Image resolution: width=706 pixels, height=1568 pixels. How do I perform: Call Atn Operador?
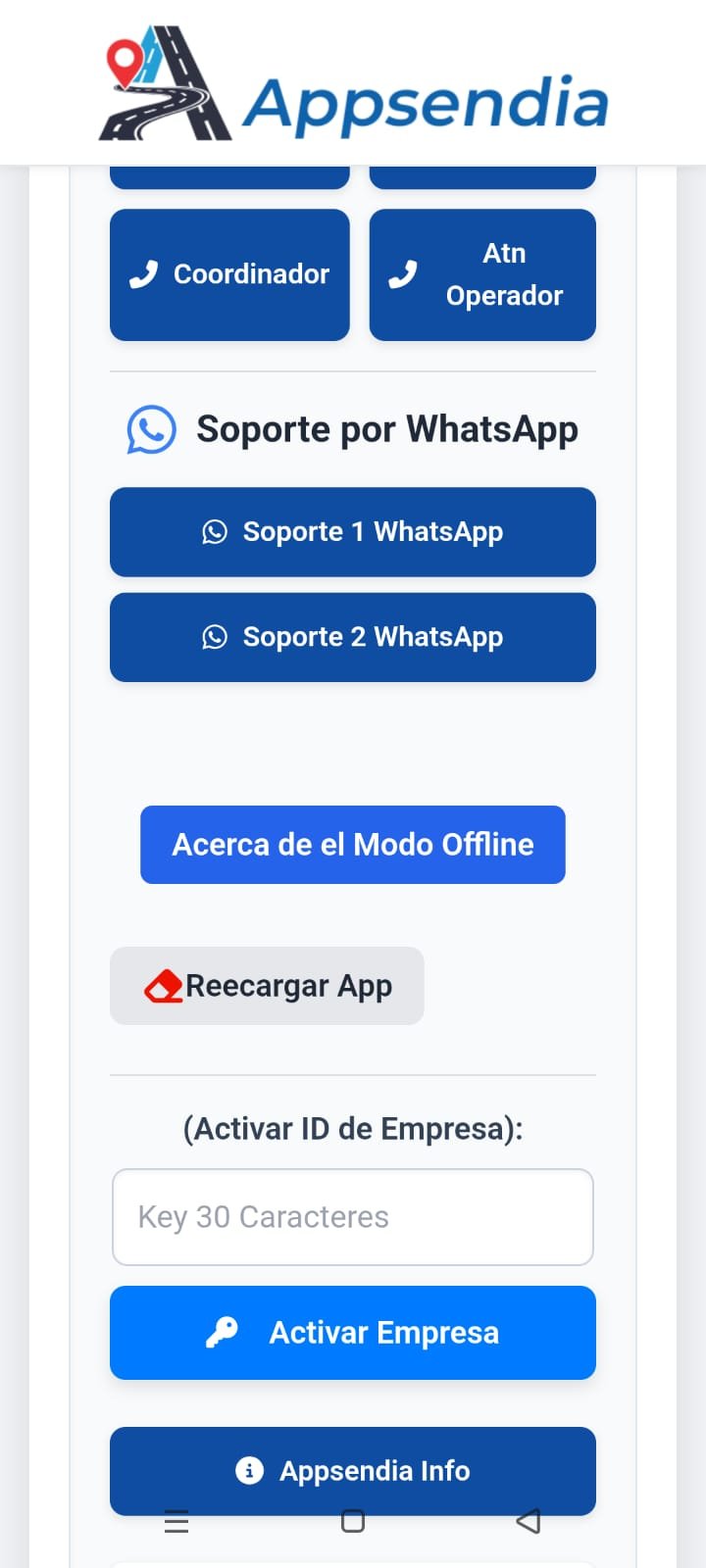pos(482,274)
